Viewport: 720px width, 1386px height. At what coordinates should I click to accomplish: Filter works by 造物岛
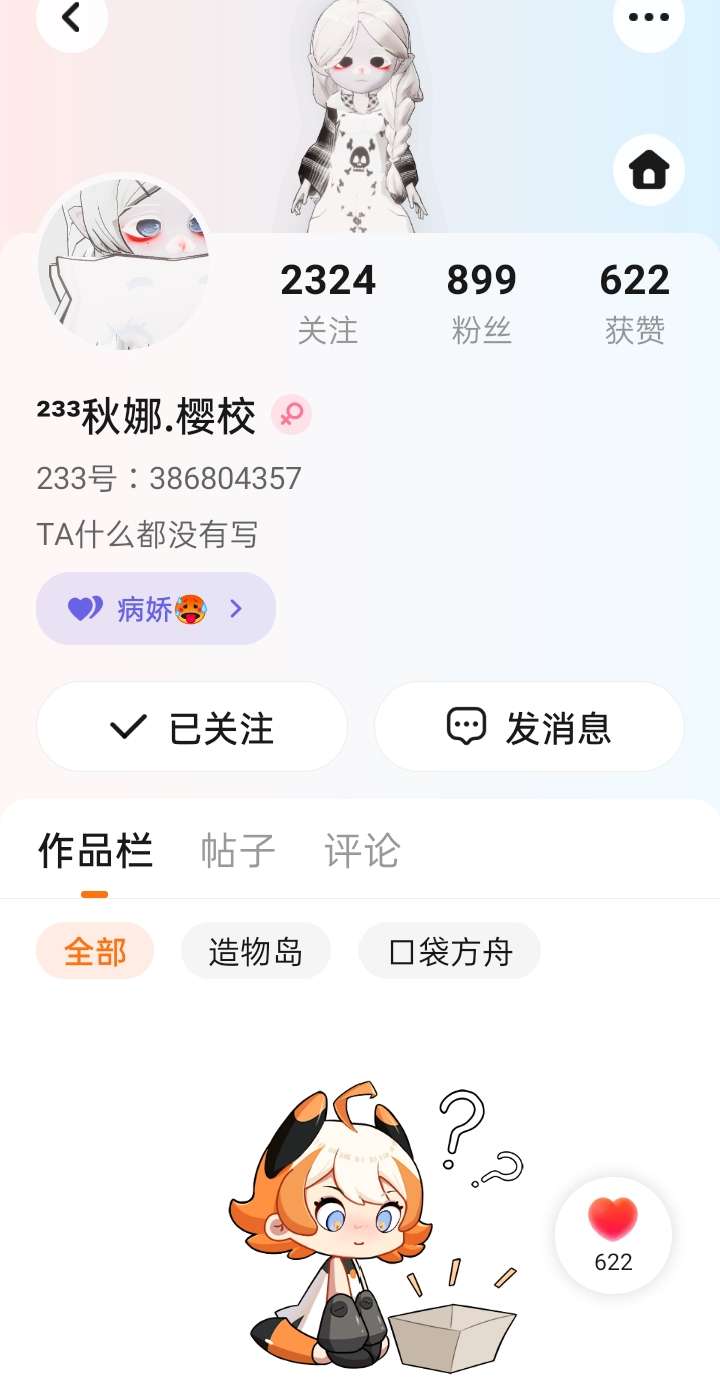[x=255, y=951]
